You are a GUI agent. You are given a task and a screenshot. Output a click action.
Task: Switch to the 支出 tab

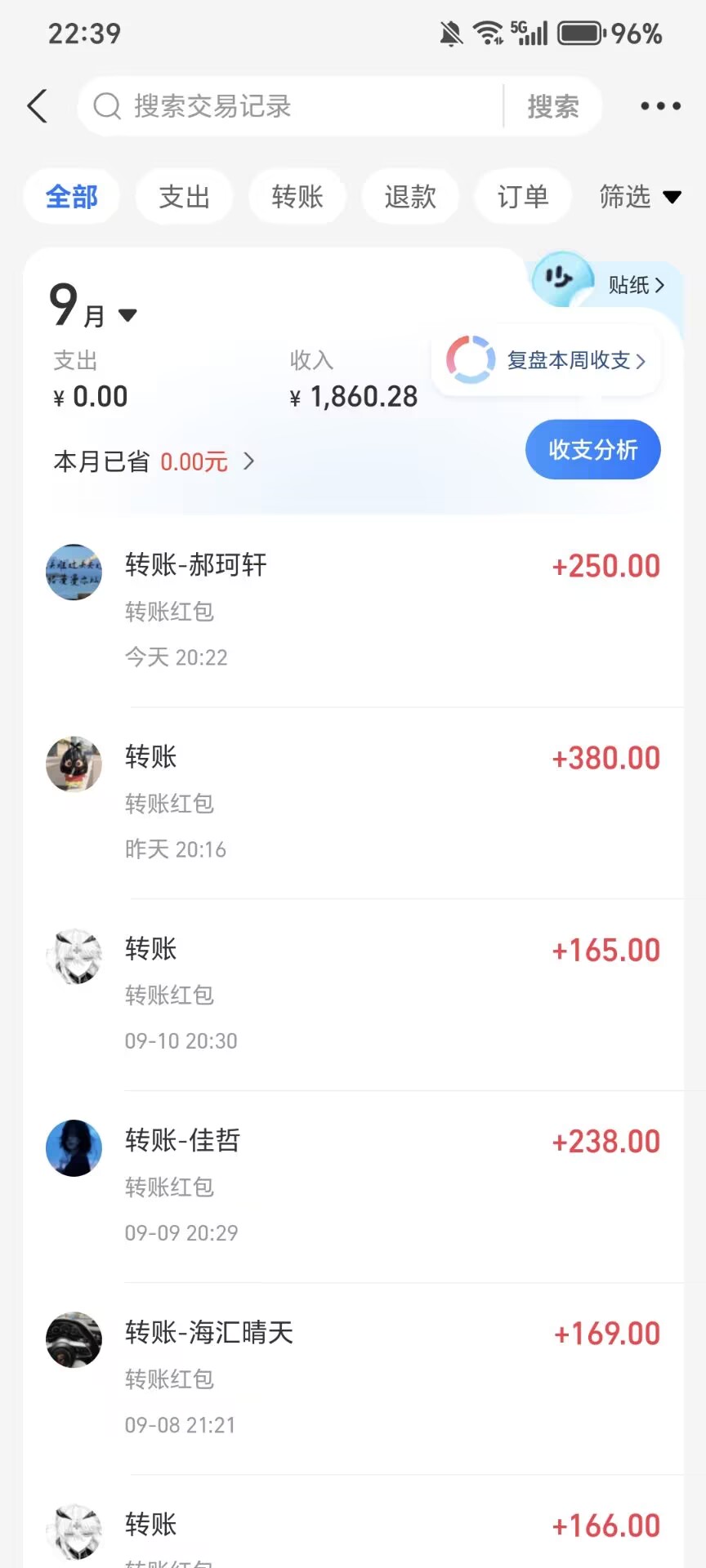click(x=185, y=196)
